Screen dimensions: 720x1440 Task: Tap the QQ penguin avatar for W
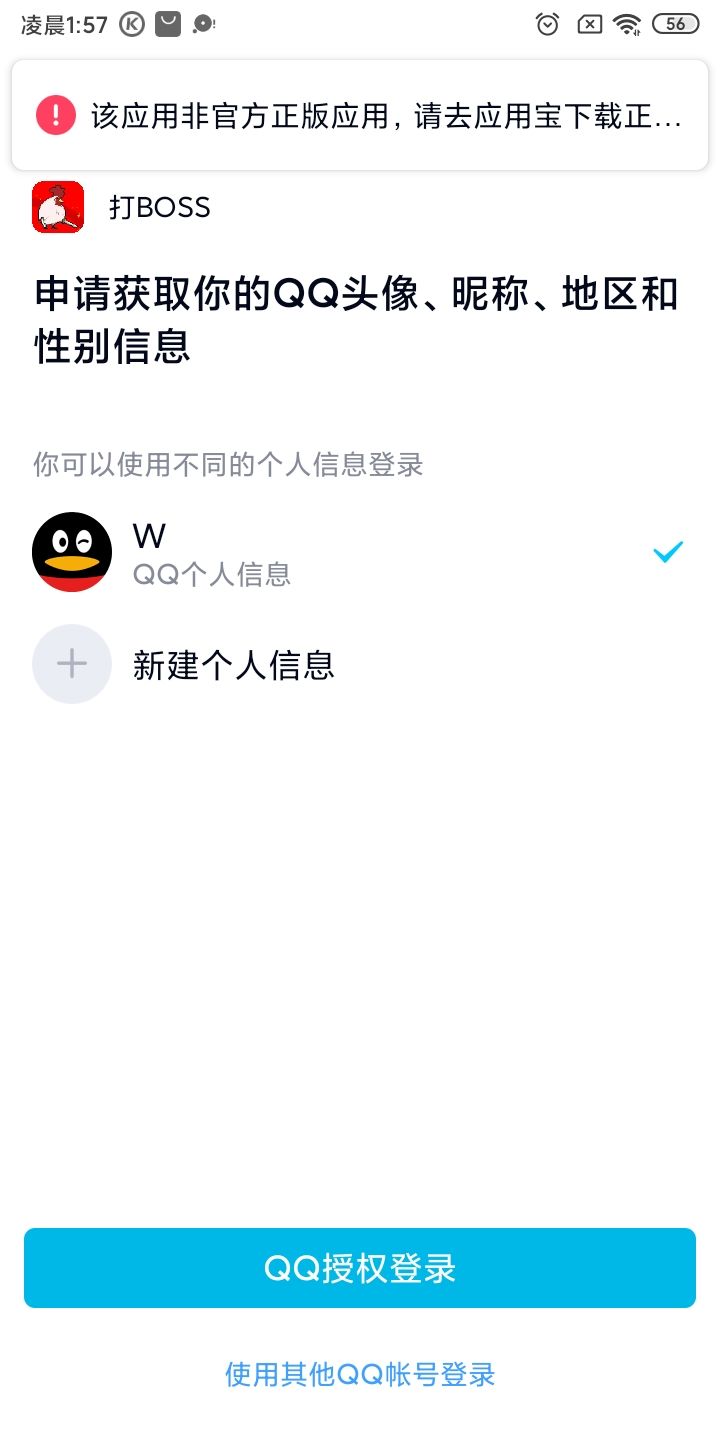coord(71,551)
